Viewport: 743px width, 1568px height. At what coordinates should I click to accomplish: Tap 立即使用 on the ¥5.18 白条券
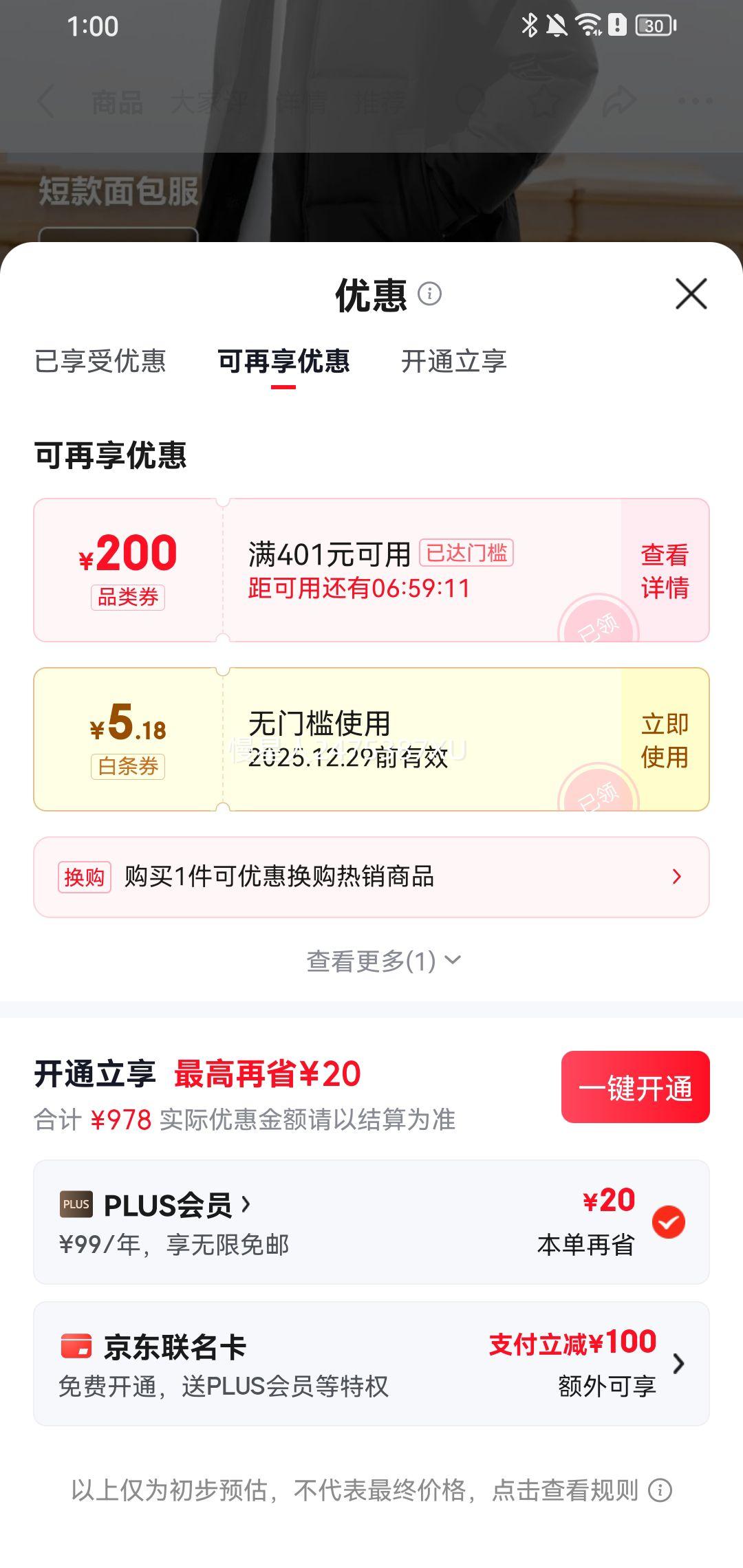665,741
